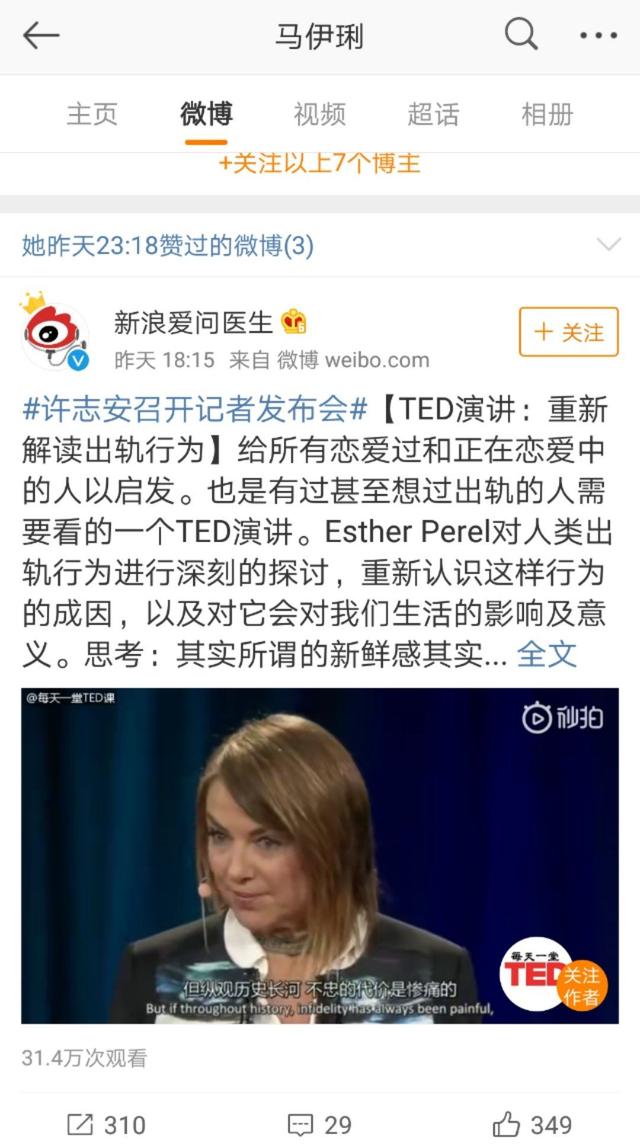Screen dimensions: 640x1146
Task: Expand the 她昨天23:18赞过的微博 chevron
Action: (x=607, y=245)
